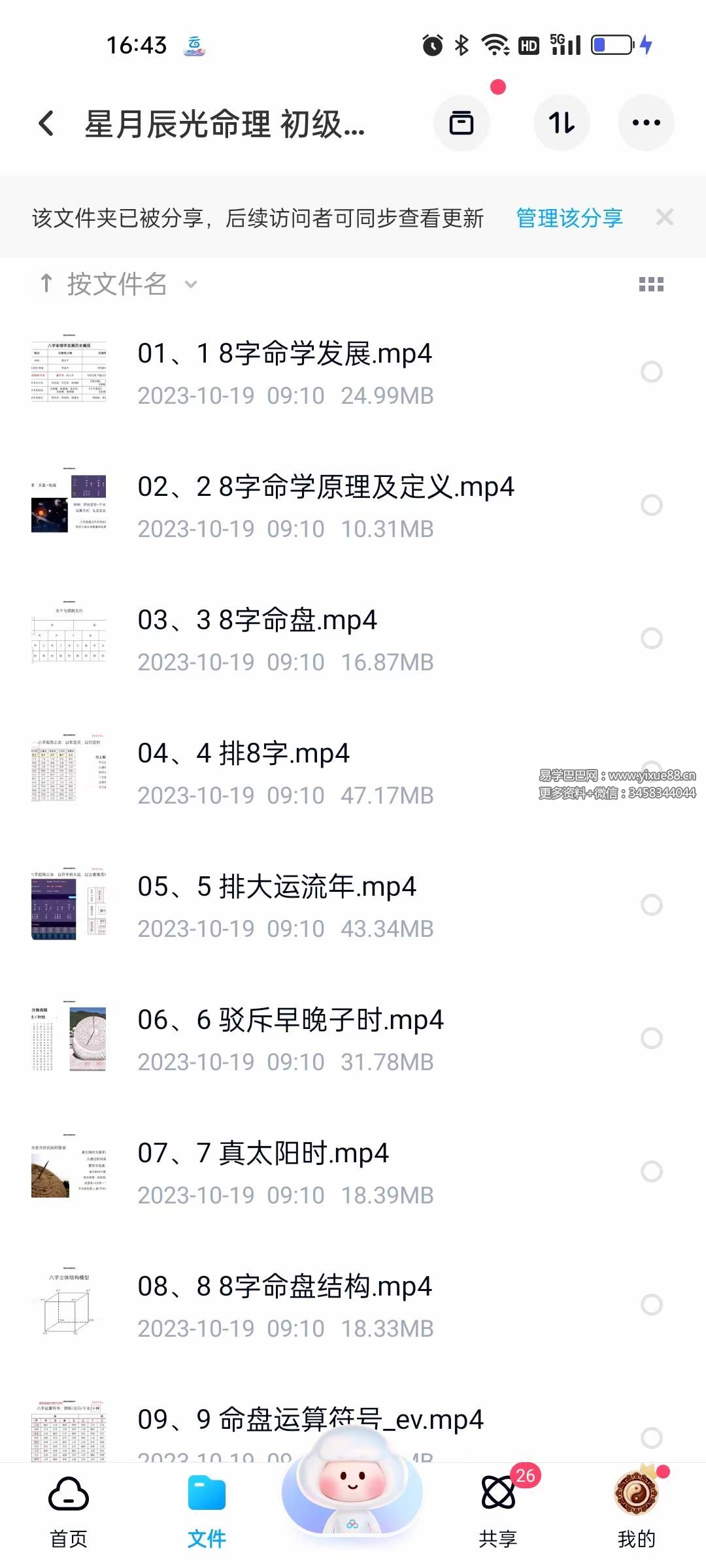Switch to grid view layout
Image resolution: width=706 pixels, height=1568 pixels.
(x=652, y=284)
